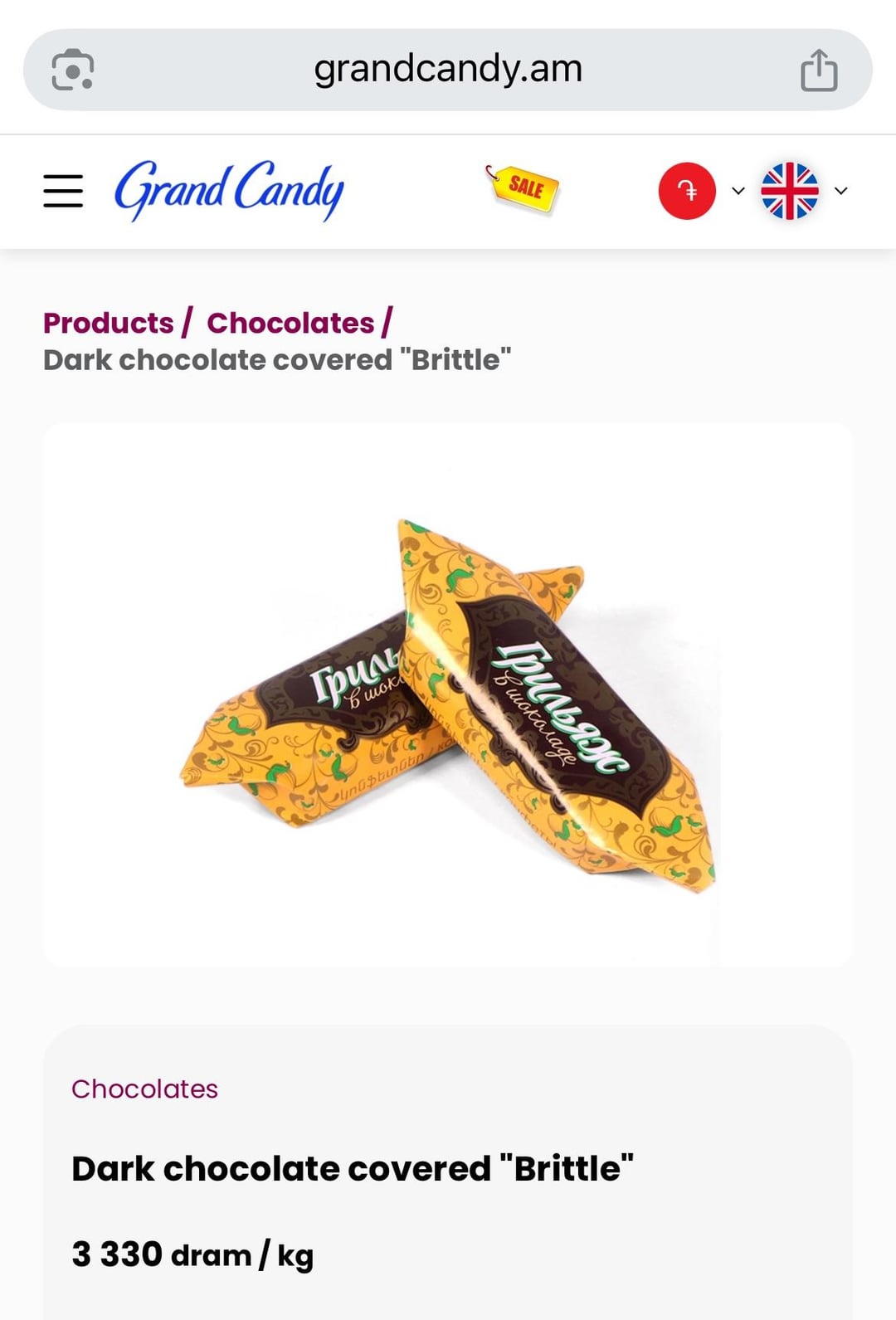Tap the browser share icon
This screenshot has width=896, height=1320.
[x=819, y=70]
